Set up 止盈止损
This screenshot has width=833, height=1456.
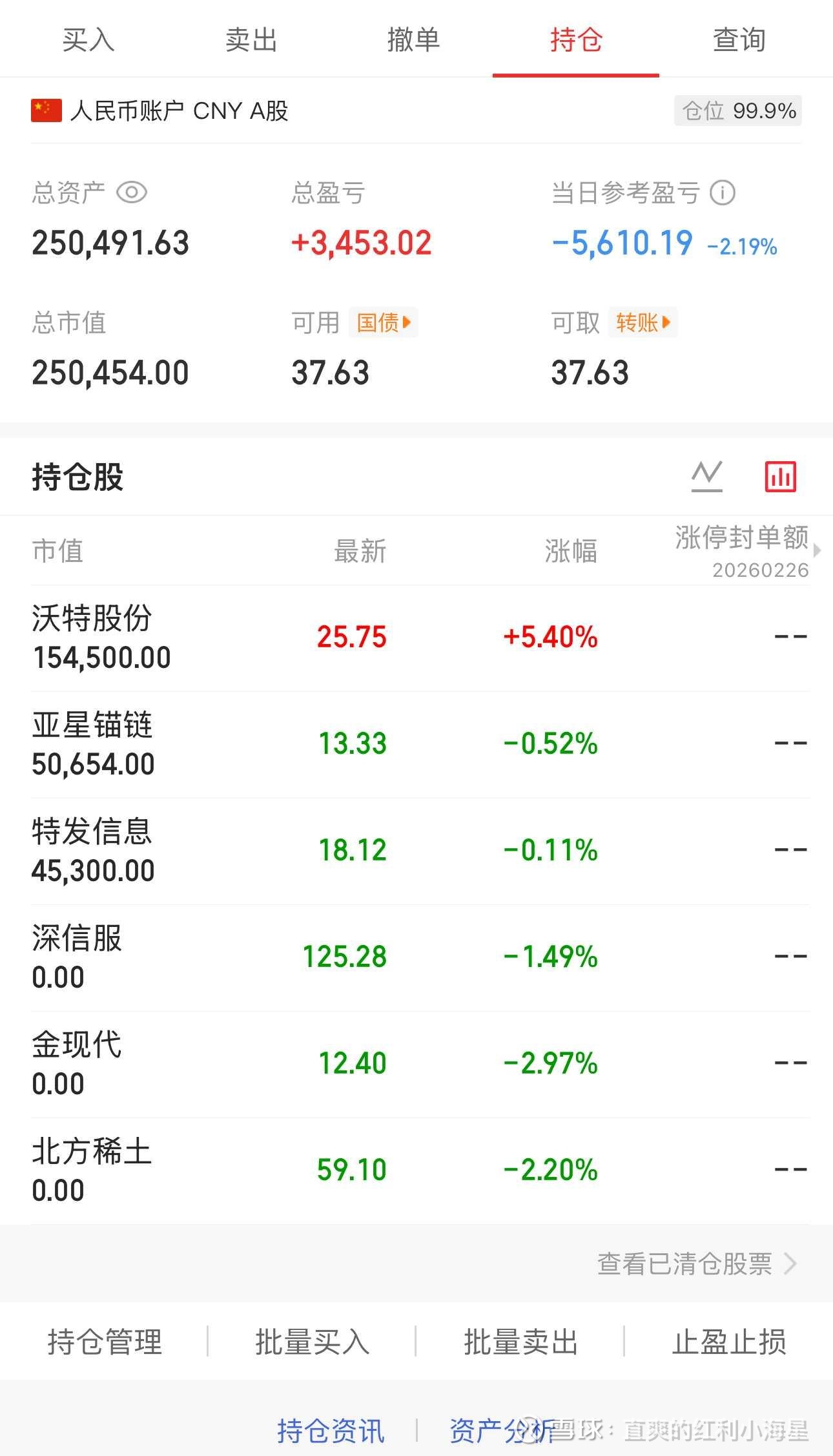(x=729, y=1342)
